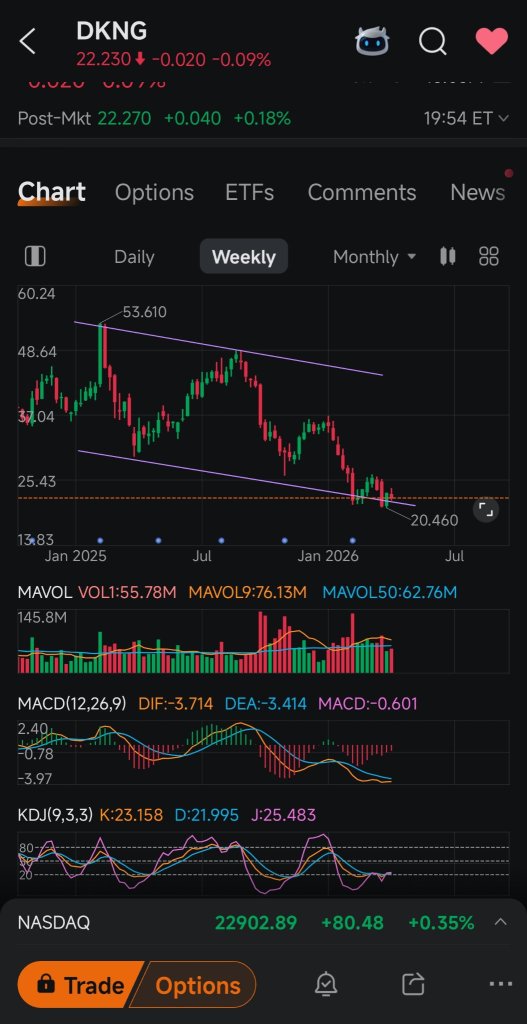Share this DKNG stock page

(413, 984)
